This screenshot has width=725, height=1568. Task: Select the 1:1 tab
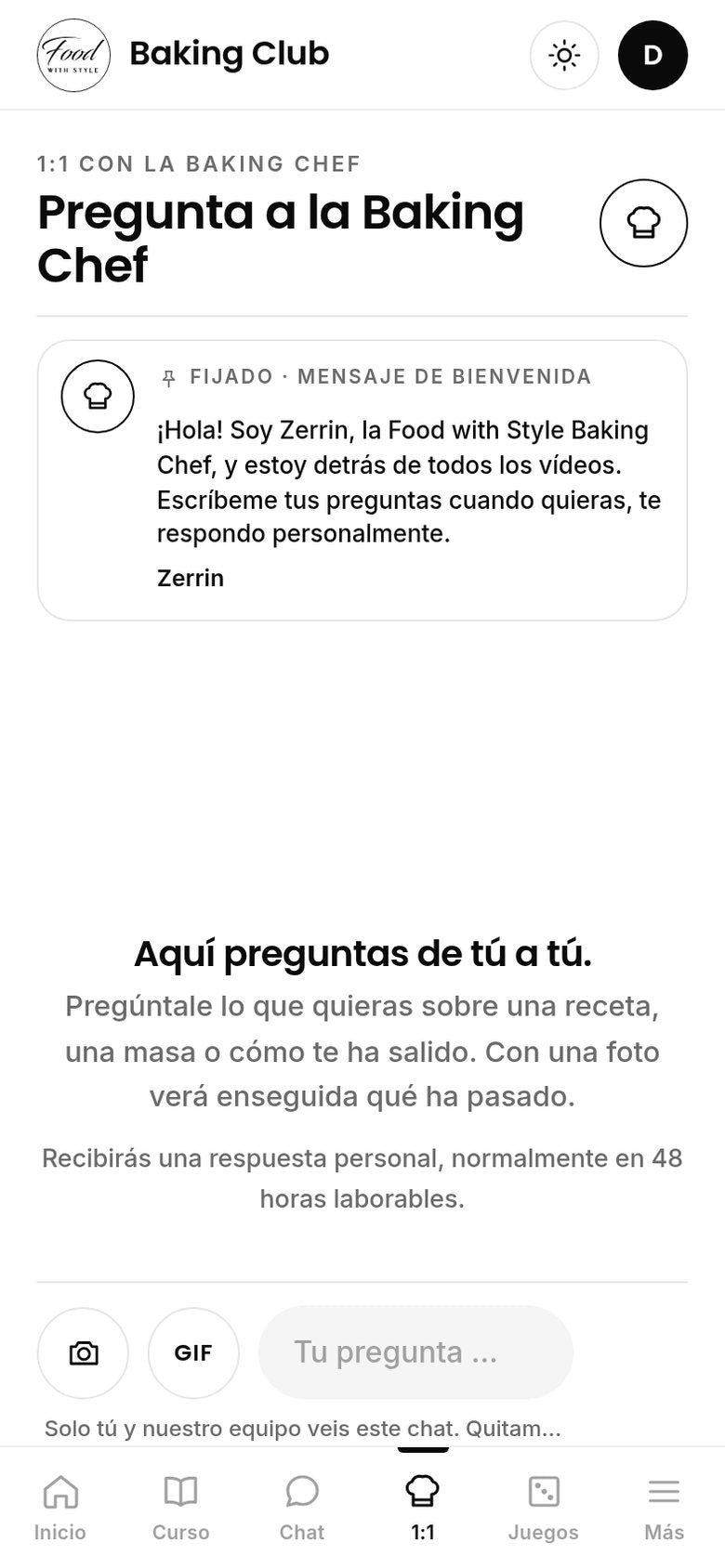click(423, 1509)
